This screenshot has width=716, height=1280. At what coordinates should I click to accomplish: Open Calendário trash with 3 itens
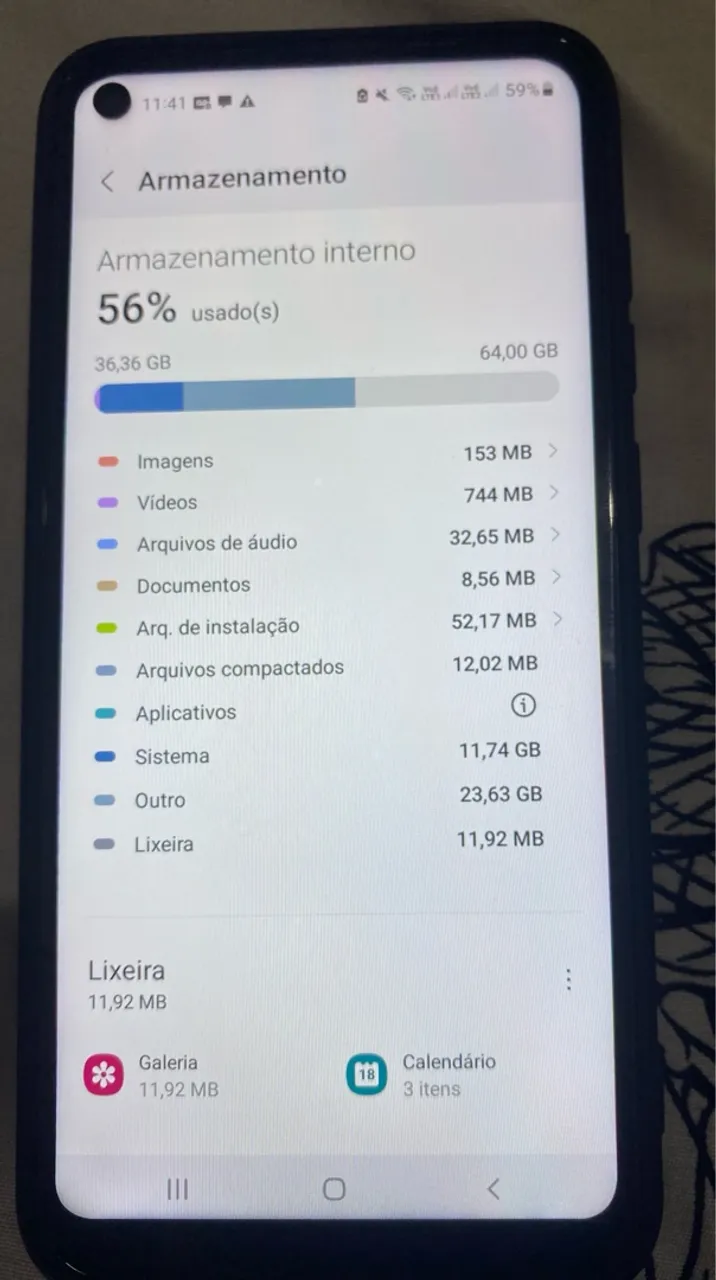click(420, 1075)
